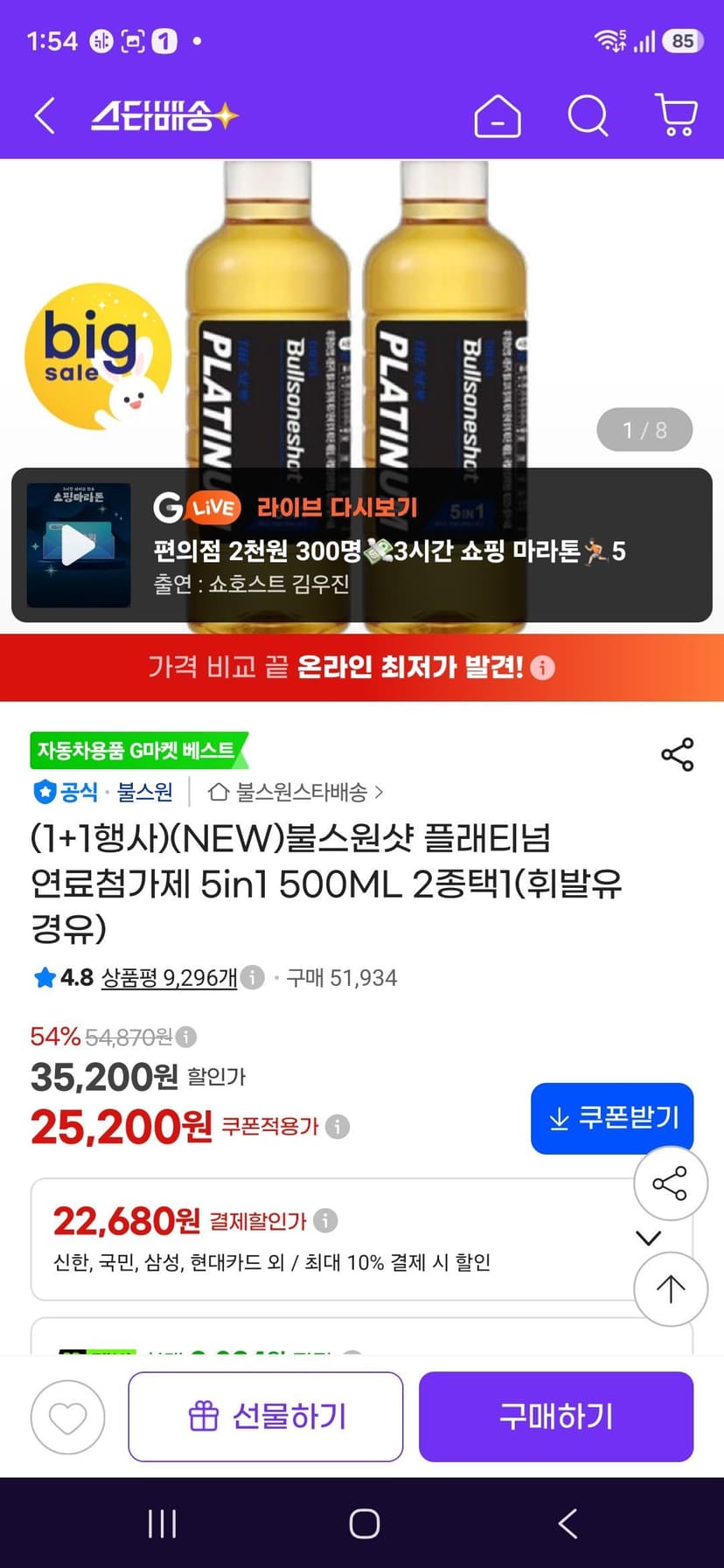Tap the 쿠폰받기 button
Viewport: 724px width, 1568px height.
[x=612, y=1118]
